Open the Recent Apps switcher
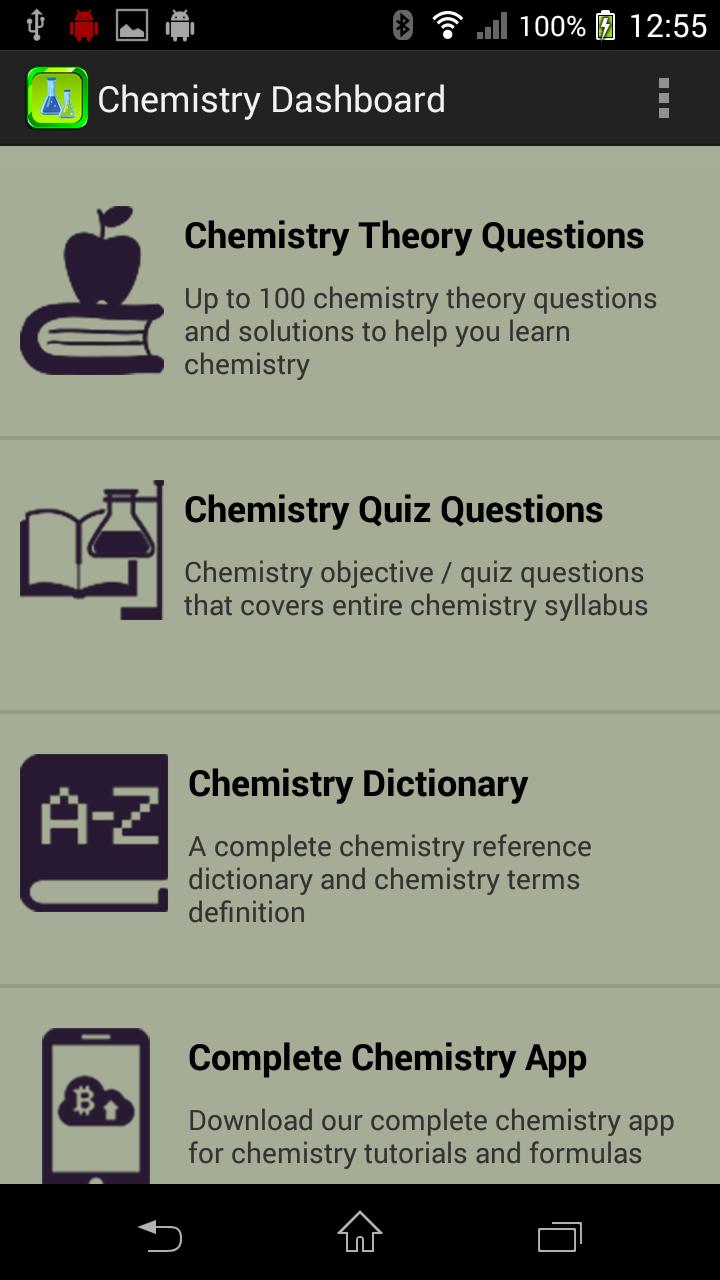 coord(559,1236)
